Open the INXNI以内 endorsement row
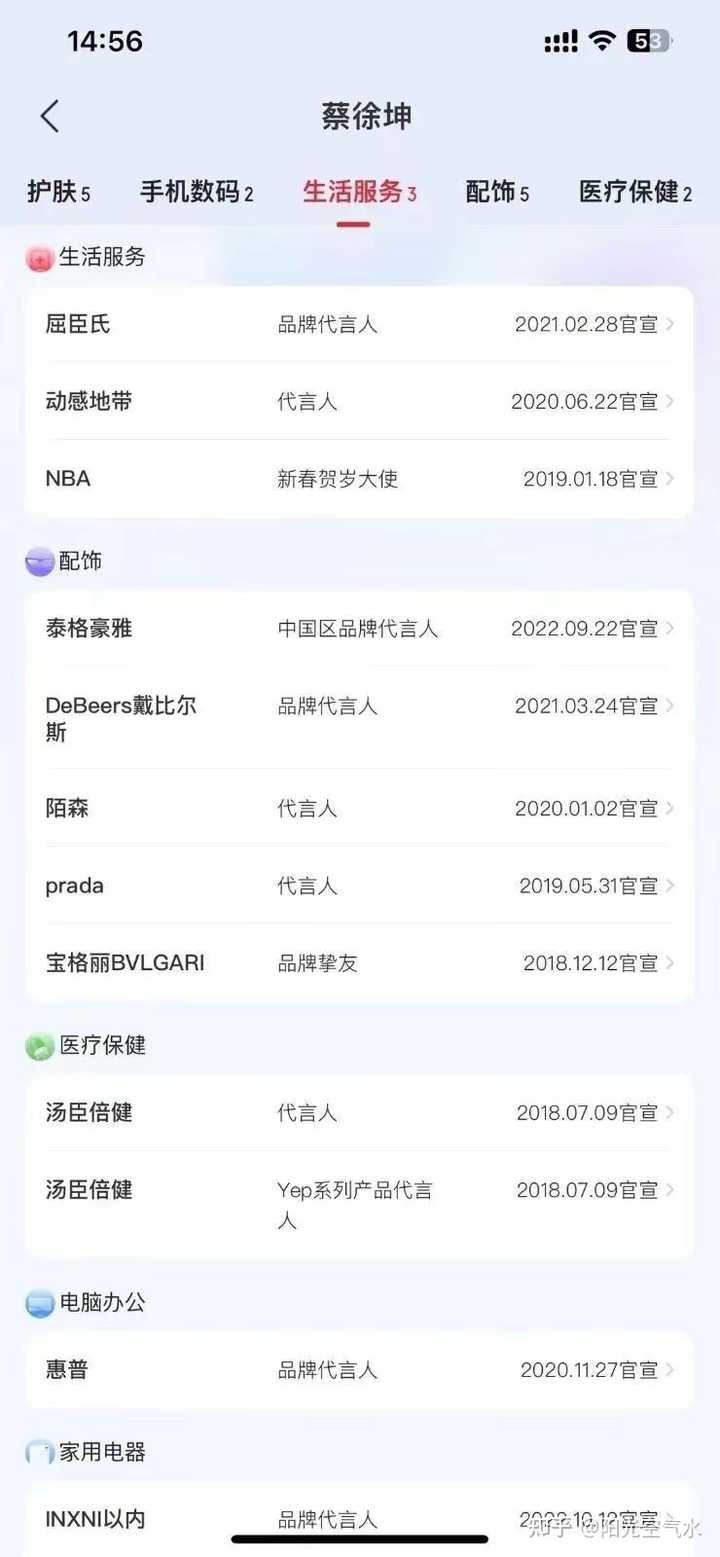This screenshot has width=720, height=1557. coord(359,1519)
